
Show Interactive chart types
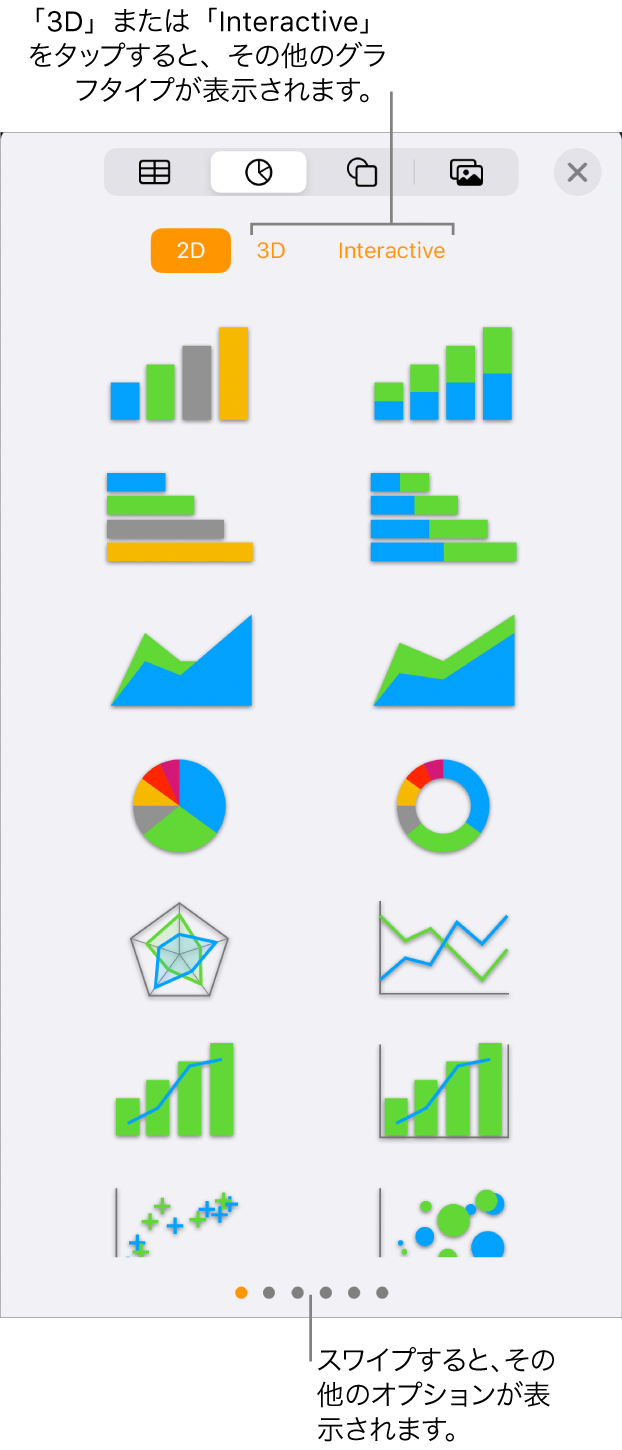pos(391,251)
